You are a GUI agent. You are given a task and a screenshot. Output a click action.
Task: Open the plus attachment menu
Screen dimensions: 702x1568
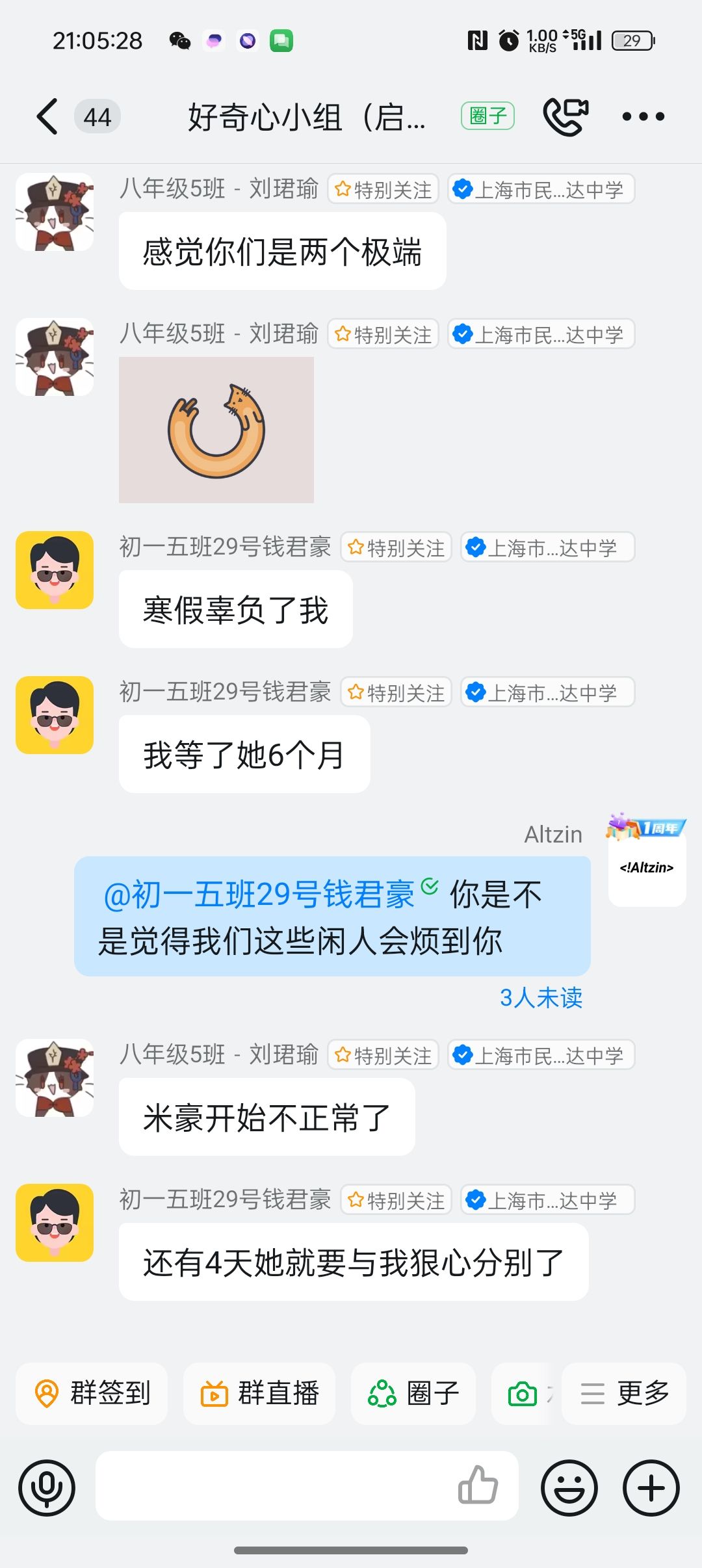(x=651, y=1487)
